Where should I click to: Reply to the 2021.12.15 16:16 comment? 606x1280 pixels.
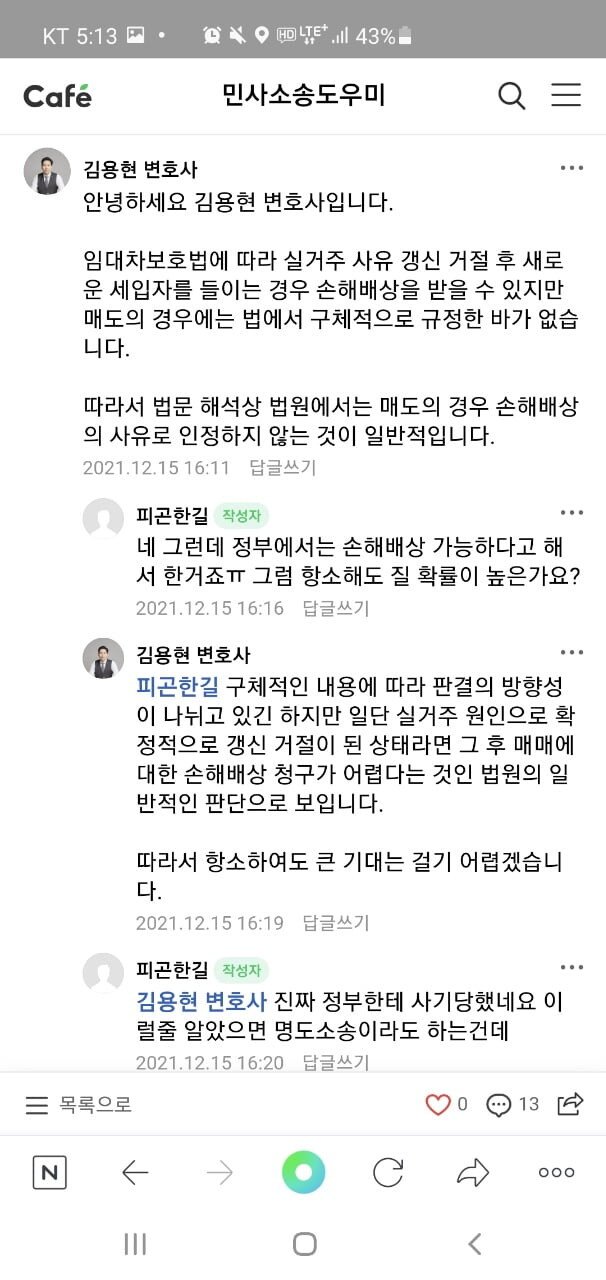tap(336, 608)
